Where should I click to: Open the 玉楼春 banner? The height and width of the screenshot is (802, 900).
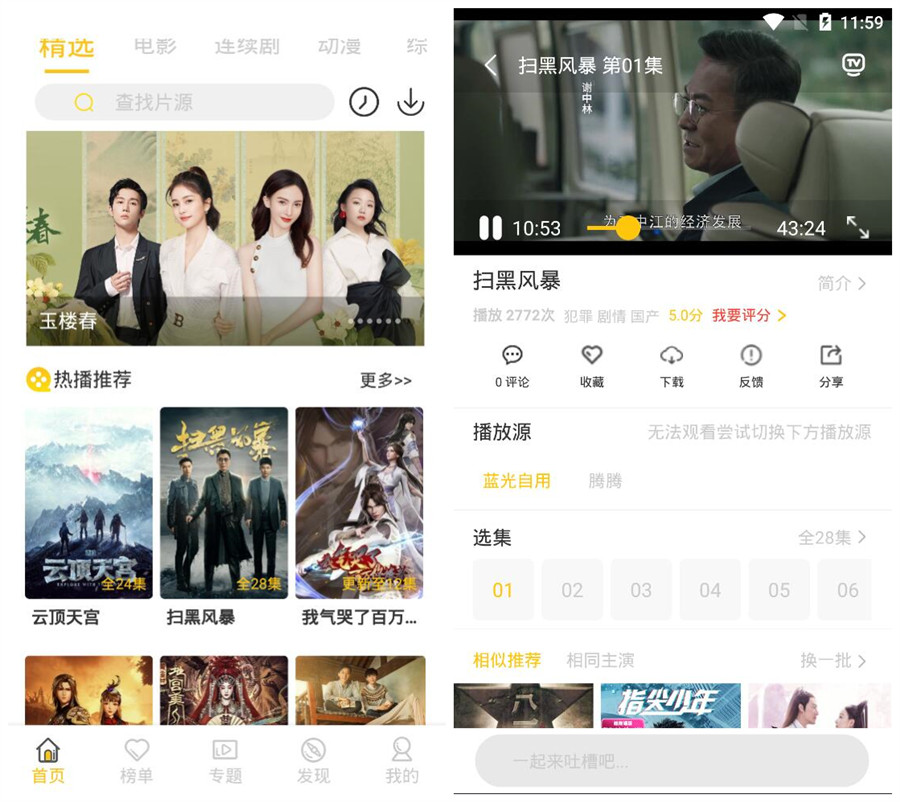[x=225, y=238]
